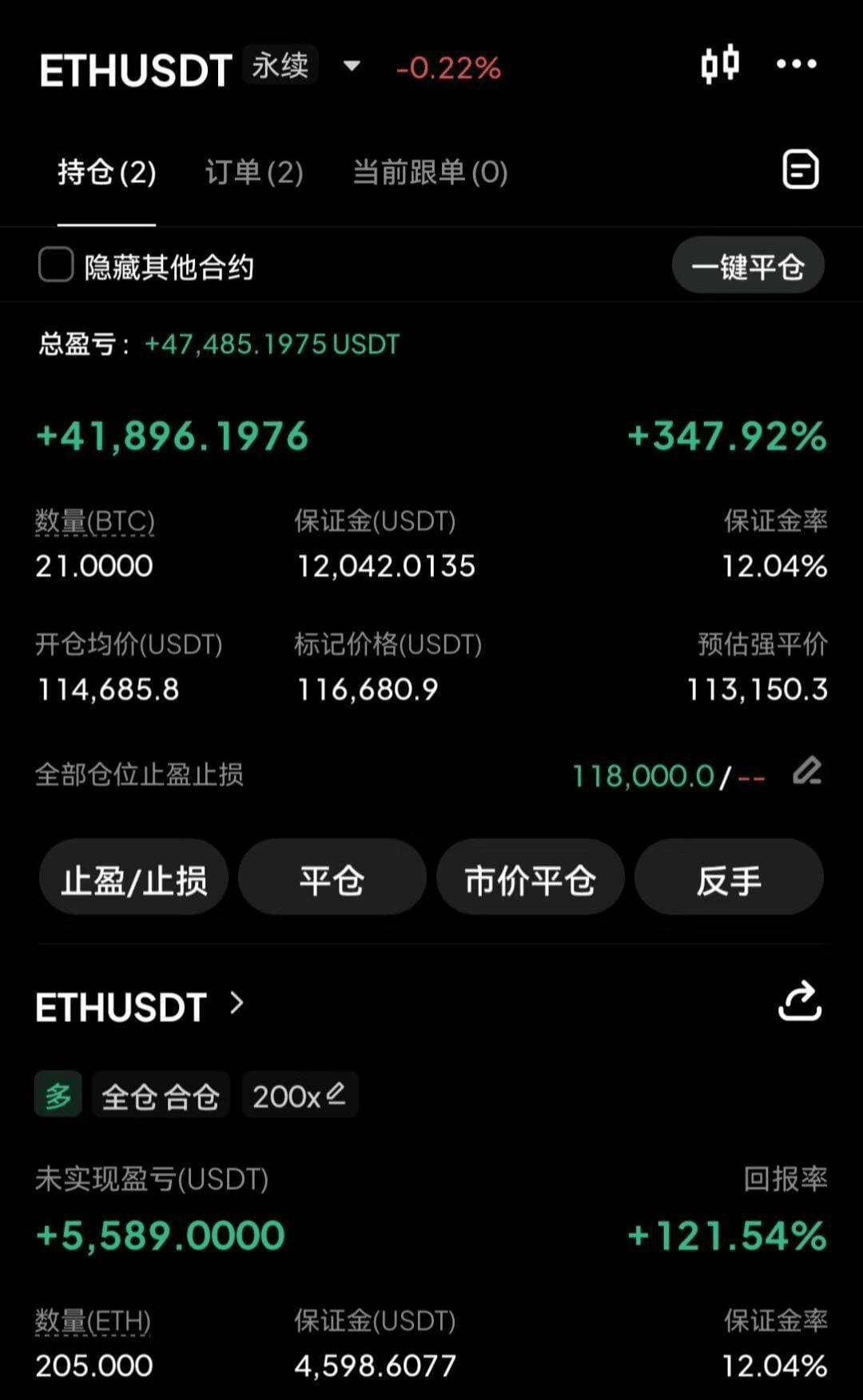Tap 一键平仓 to close all positions
Image resolution: width=863 pixels, height=1400 pixels.
point(747,266)
